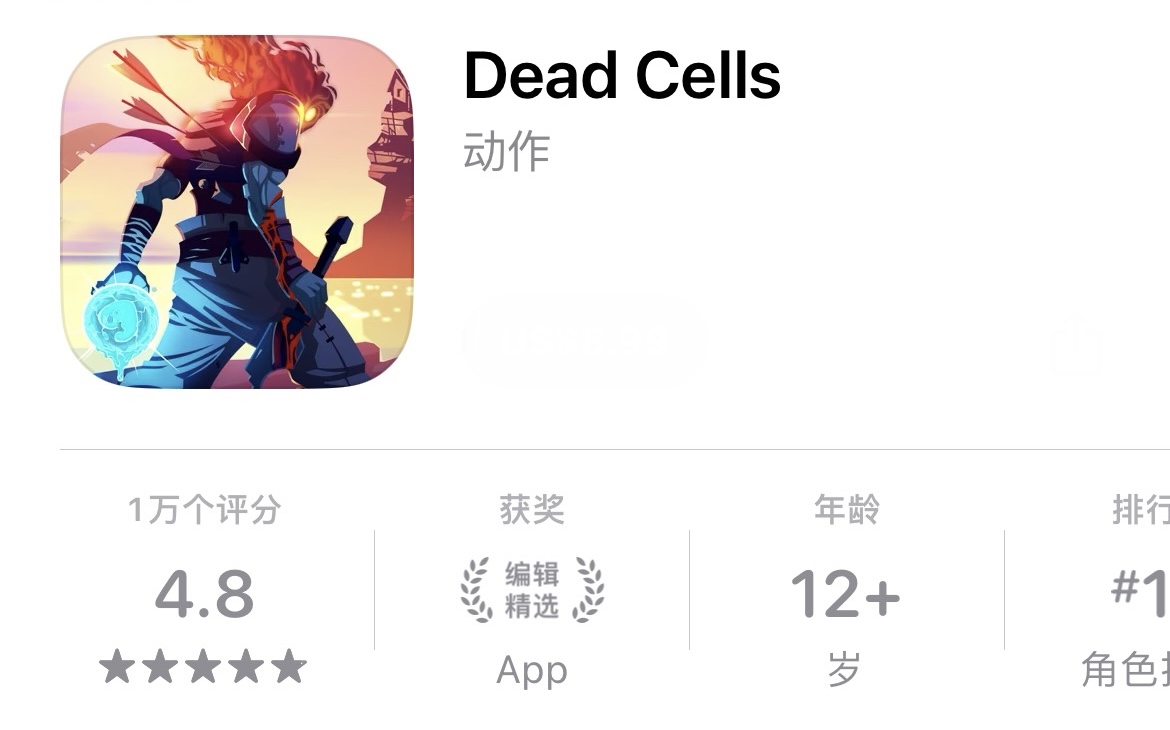View the 12+ age rating details
This screenshot has width=1170, height=730.
point(845,594)
